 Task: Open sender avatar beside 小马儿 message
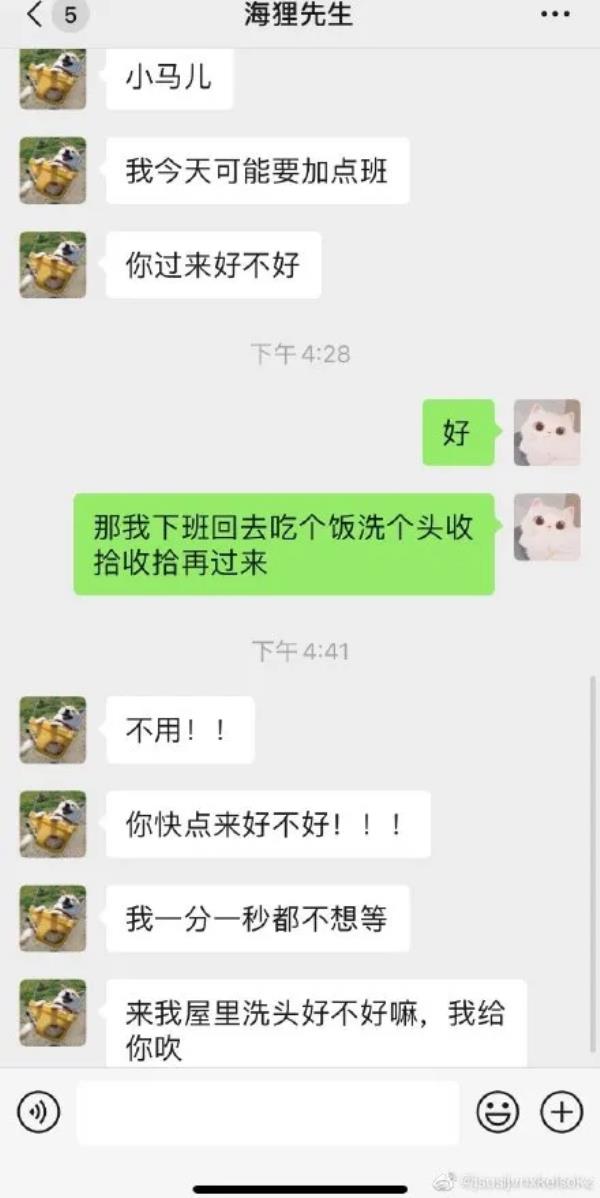pos(52,78)
